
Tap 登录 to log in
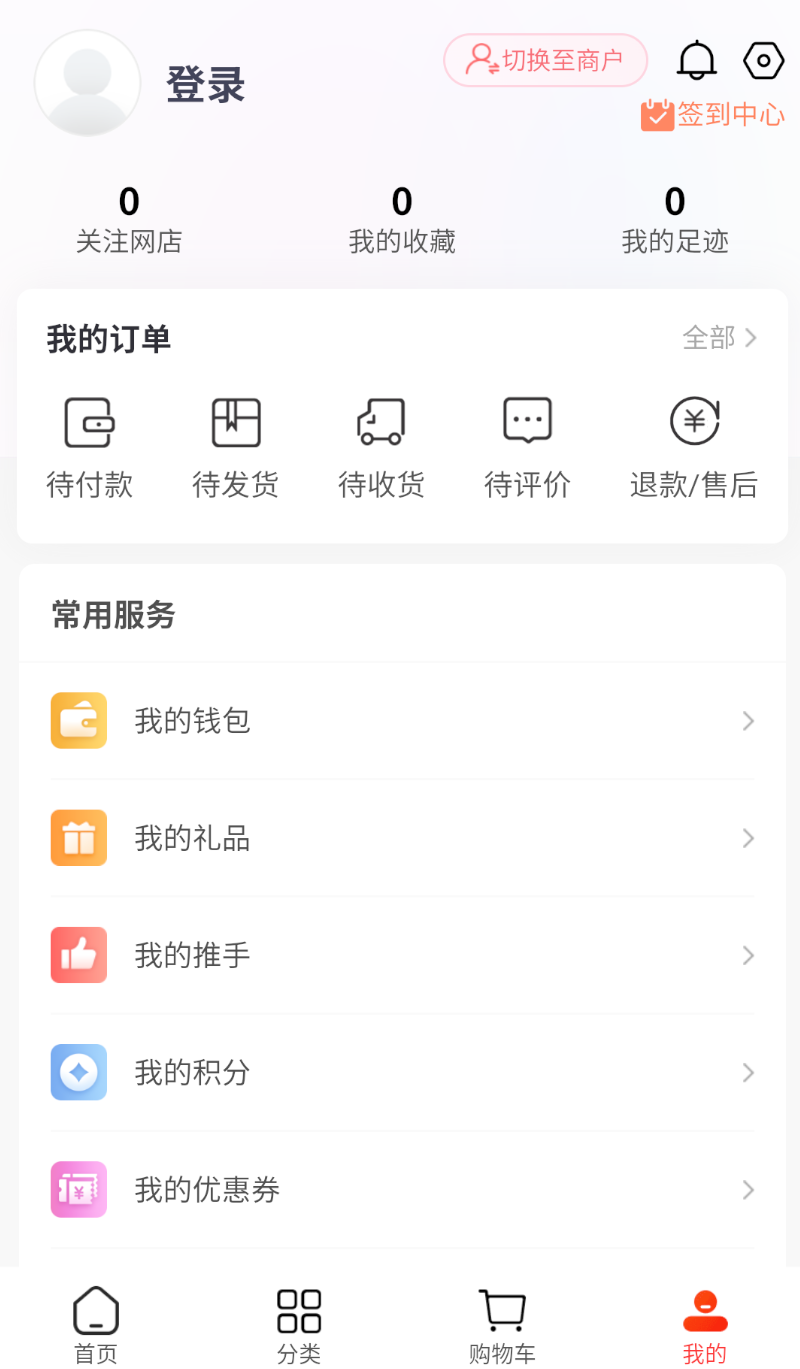206,84
